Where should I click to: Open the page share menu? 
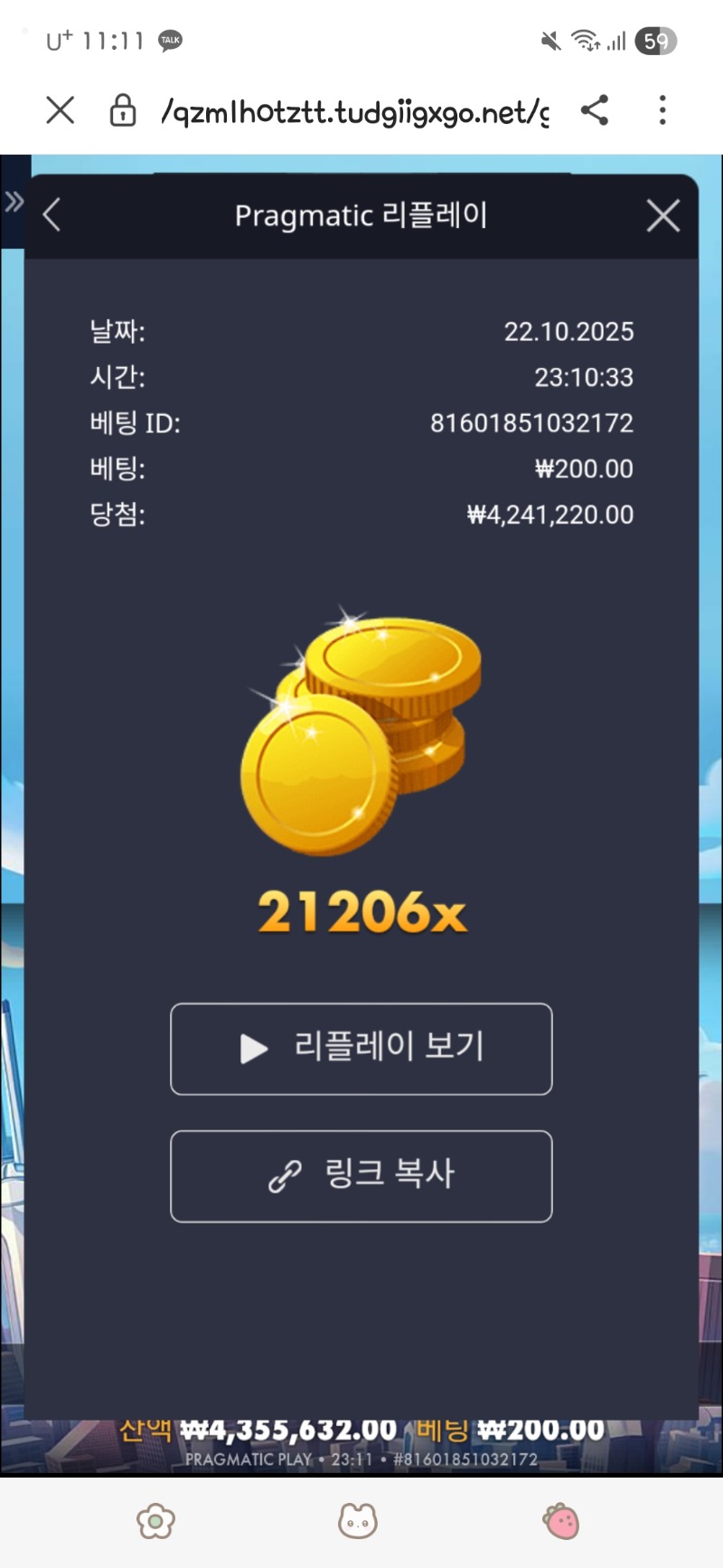pos(596,109)
